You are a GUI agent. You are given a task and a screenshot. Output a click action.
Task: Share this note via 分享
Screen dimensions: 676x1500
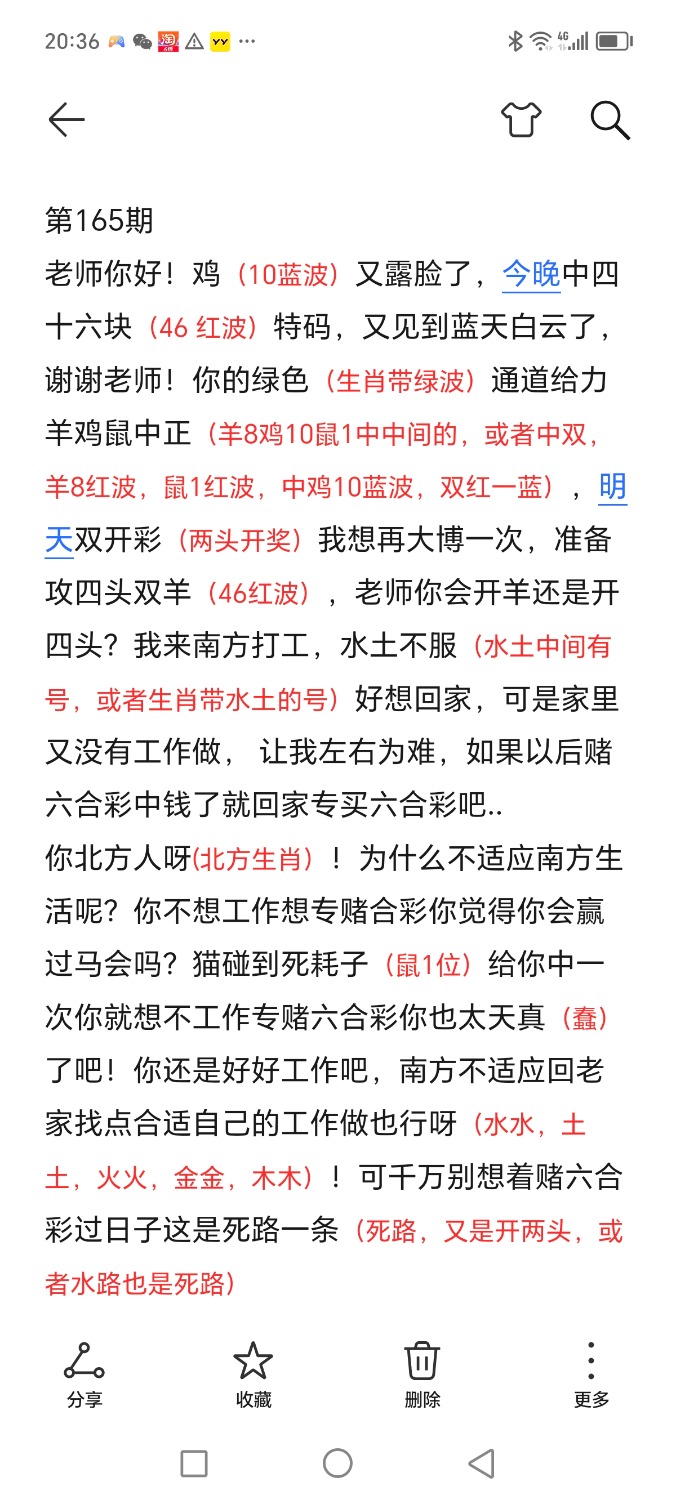coord(85,1374)
